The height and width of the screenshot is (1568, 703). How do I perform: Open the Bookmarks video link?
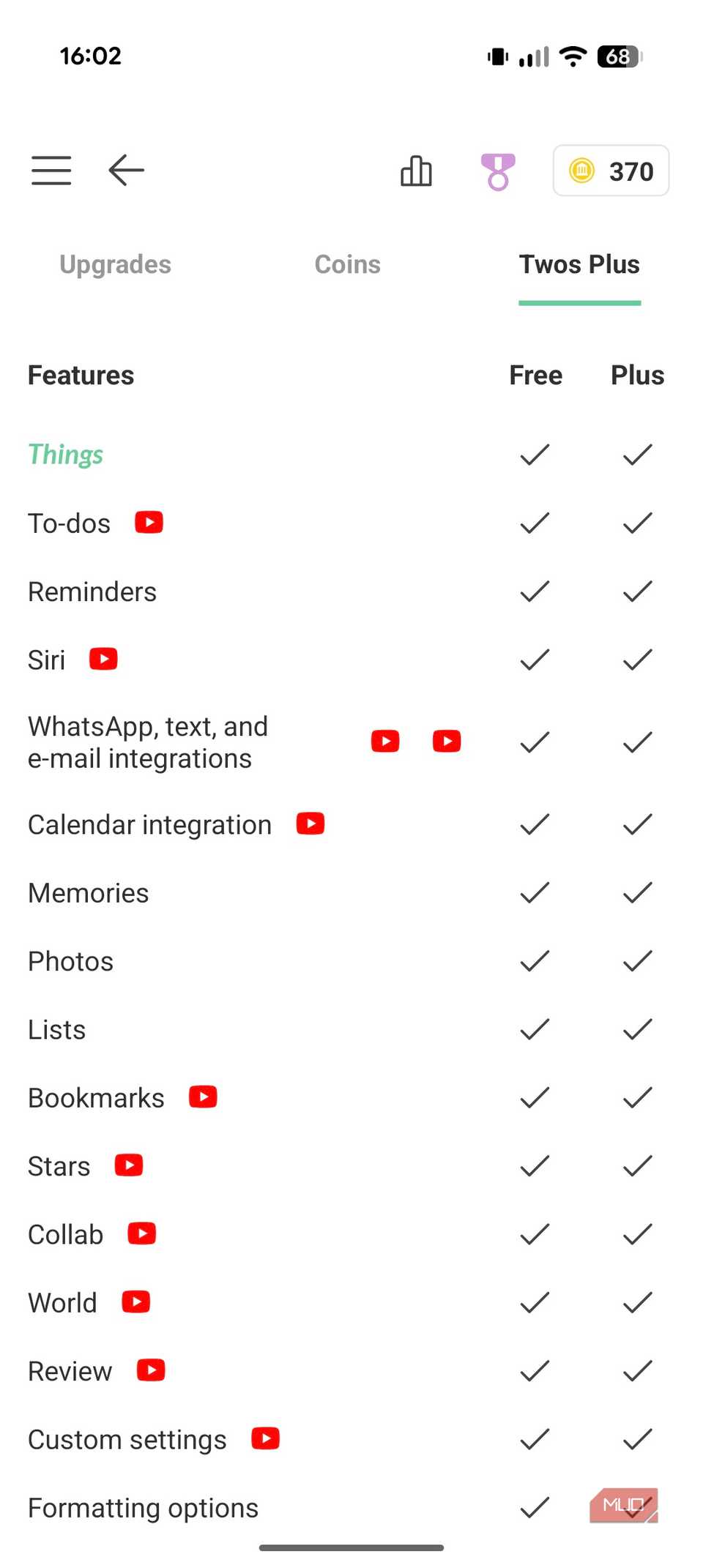[x=203, y=1097]
